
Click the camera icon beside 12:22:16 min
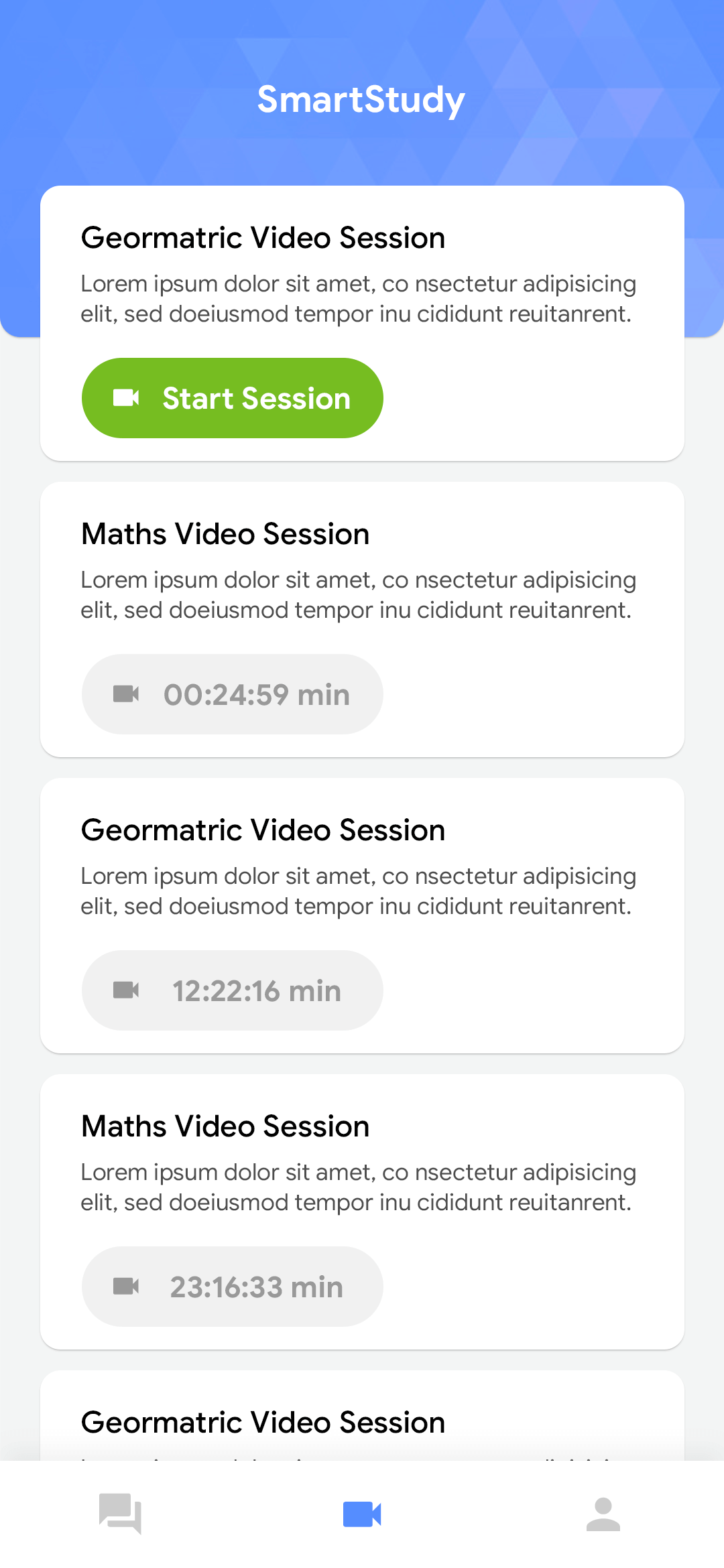tap(127, 990)
